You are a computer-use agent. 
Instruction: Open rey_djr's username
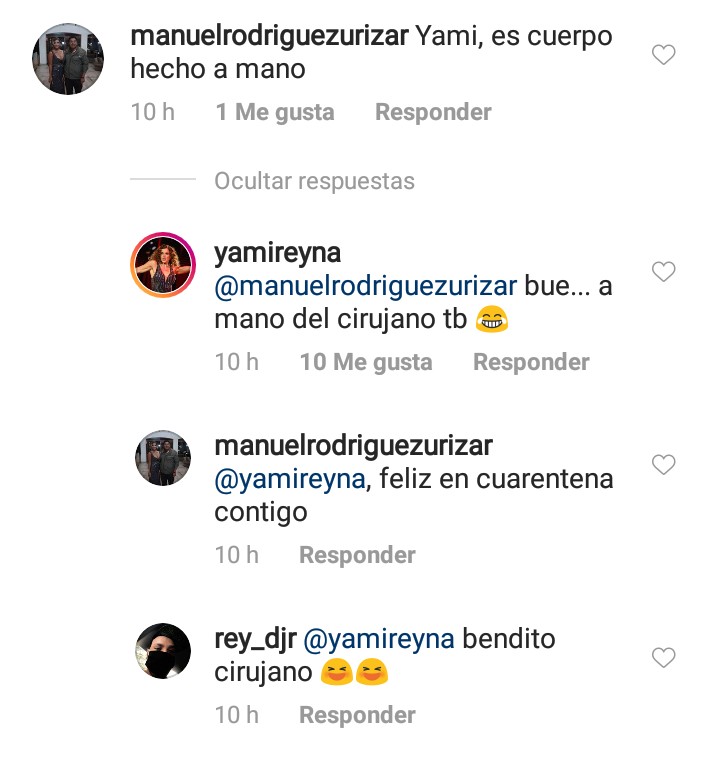254,638
